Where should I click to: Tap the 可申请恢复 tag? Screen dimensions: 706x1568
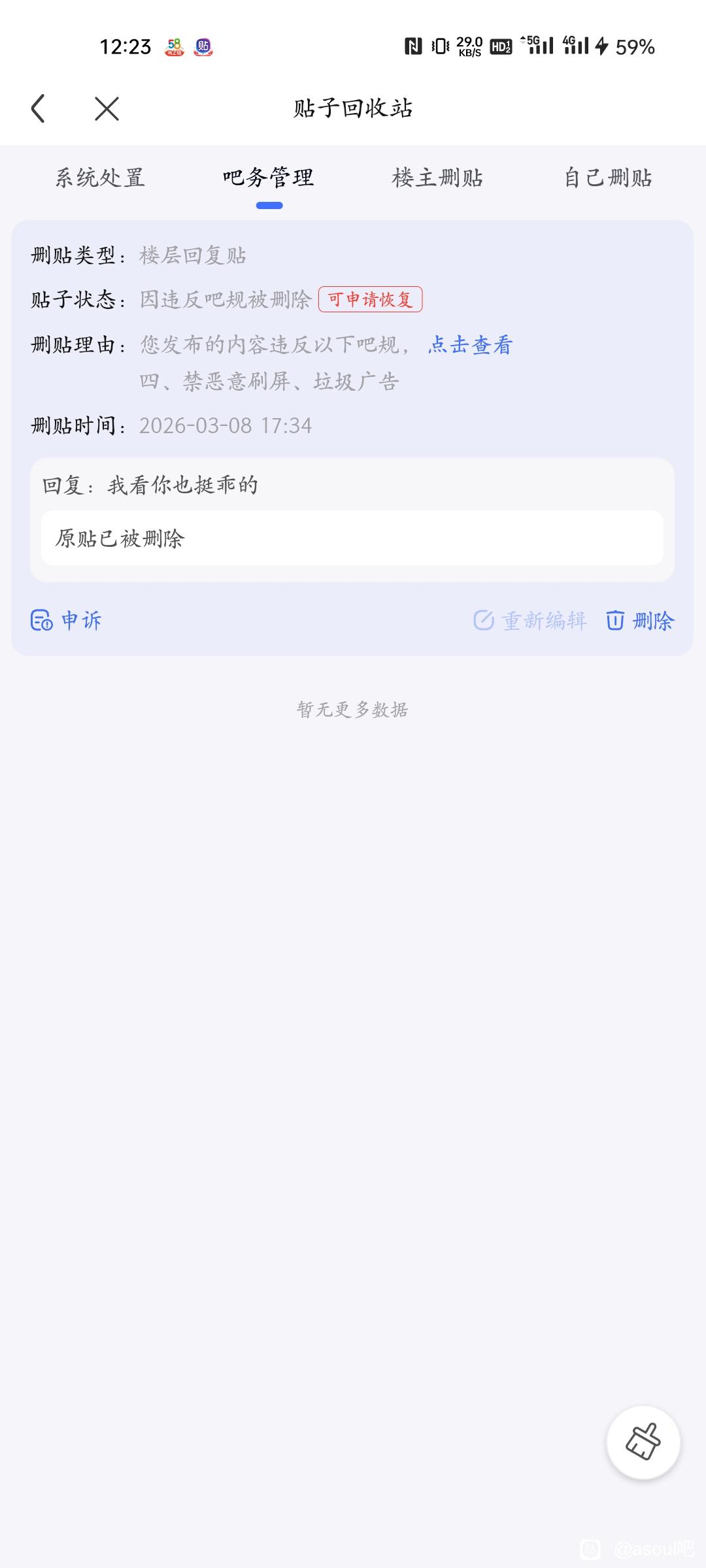click(x=370, y=299)
